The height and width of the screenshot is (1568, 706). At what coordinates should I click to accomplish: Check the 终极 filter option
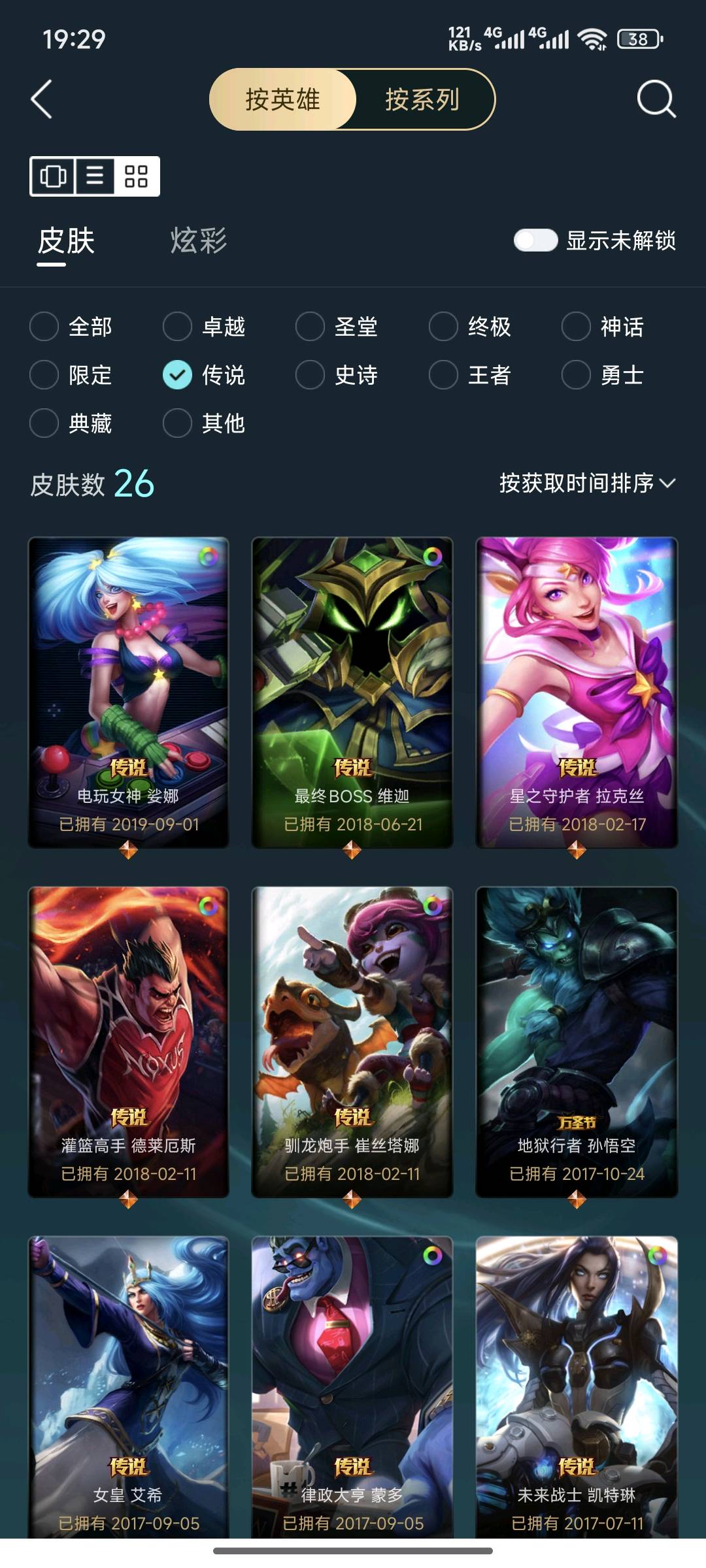click(443, 326)
